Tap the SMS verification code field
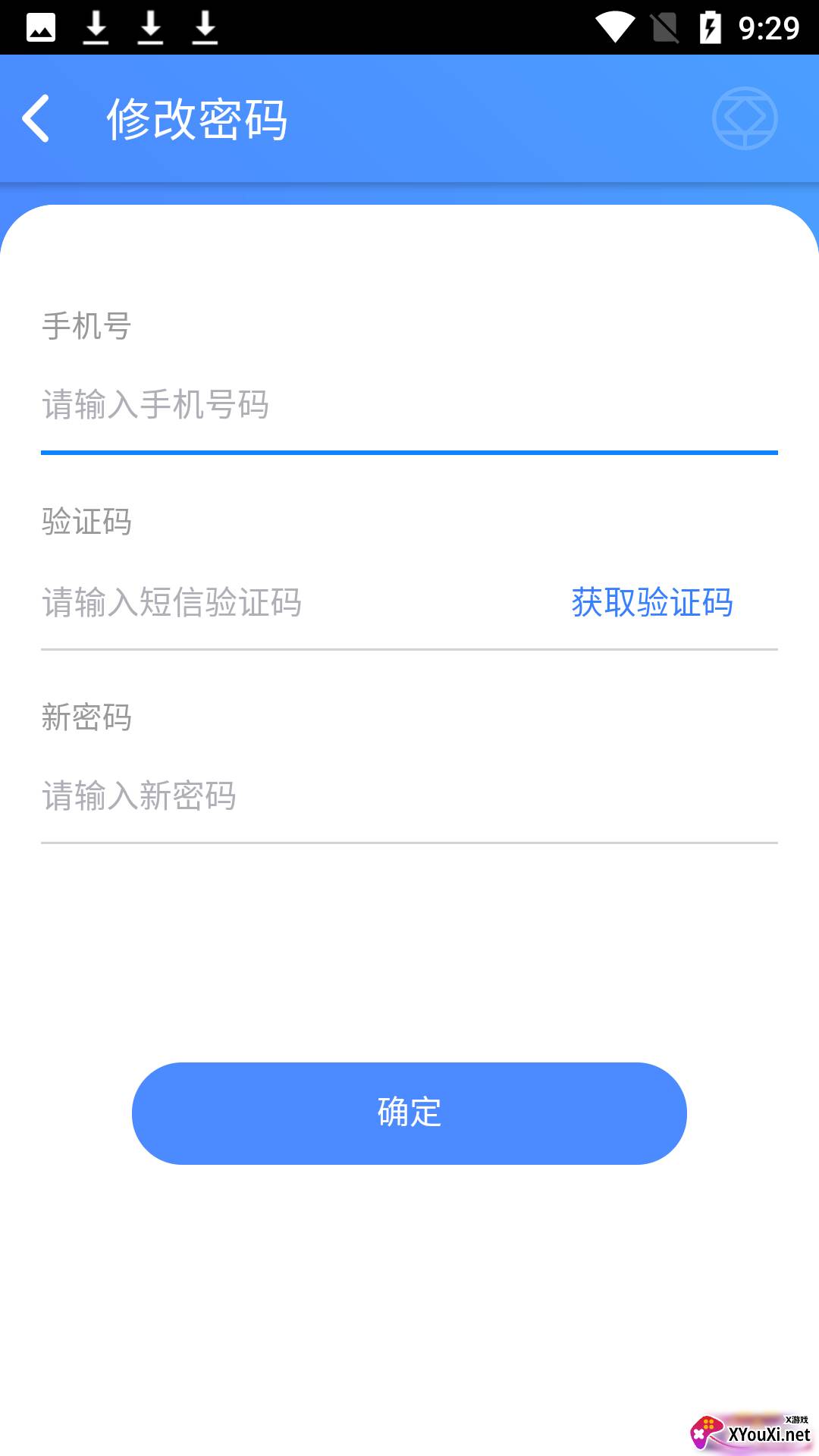Image resolution: width=819 pixels, height=1456 pixels. pos(296,603)
